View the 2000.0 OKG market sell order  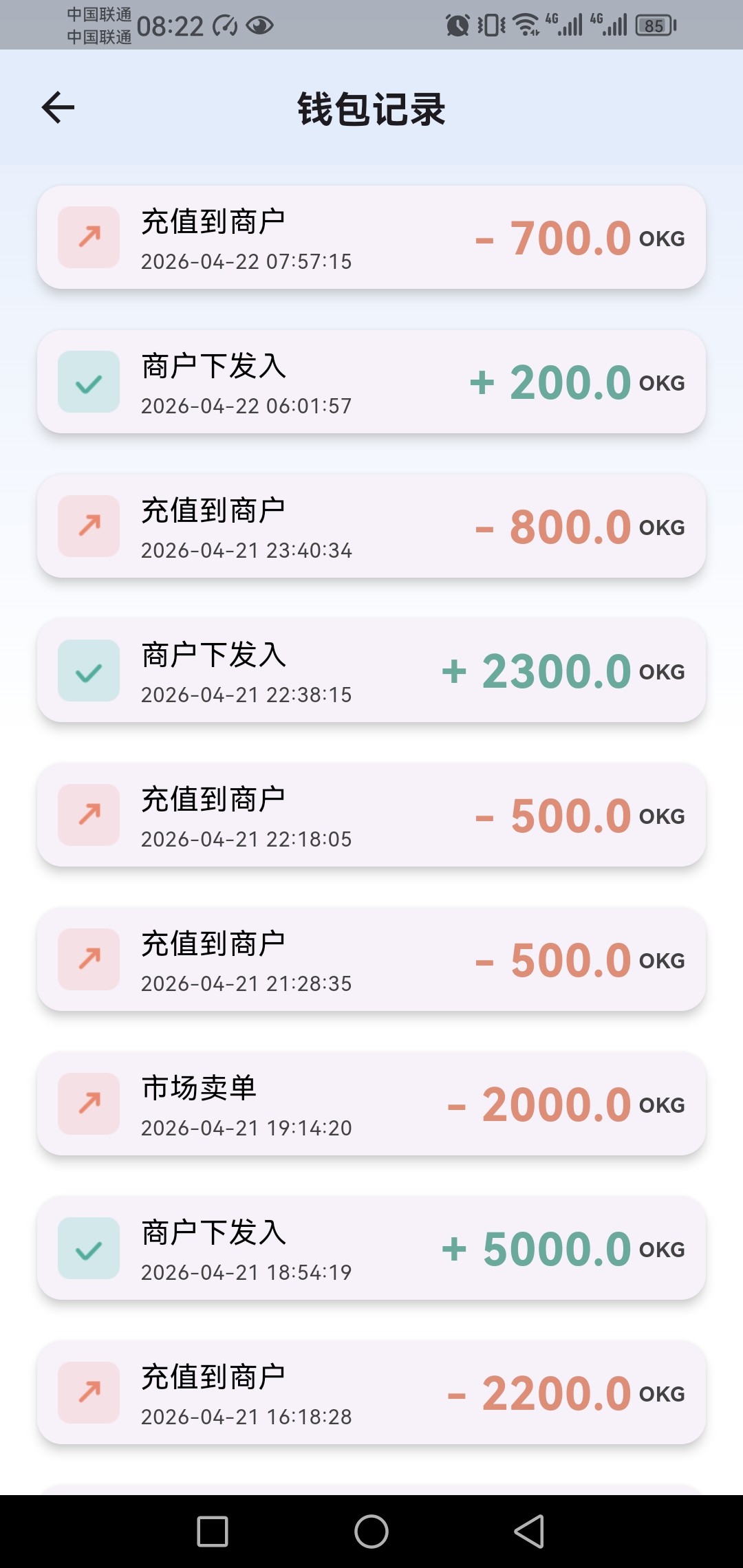[x=371, y=1104]
